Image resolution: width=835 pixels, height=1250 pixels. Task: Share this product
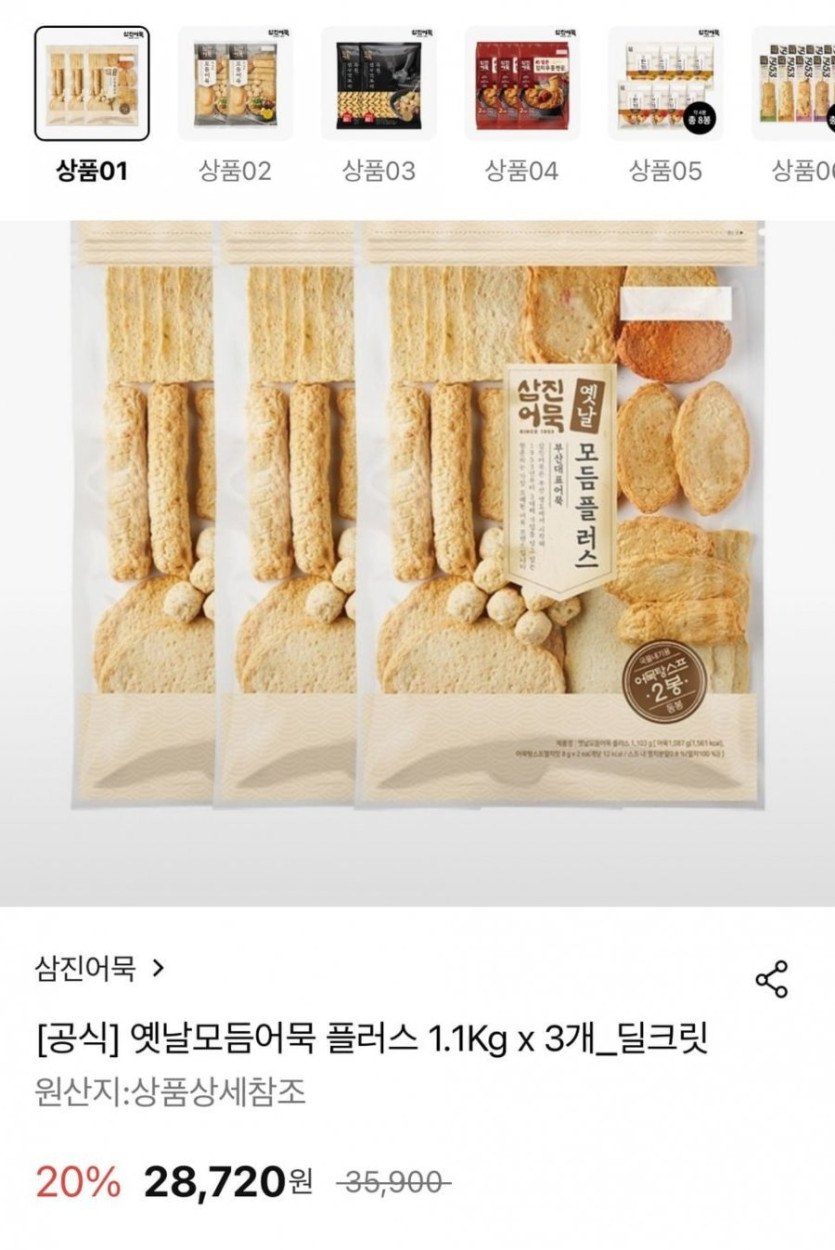click(x=772, y=980)
